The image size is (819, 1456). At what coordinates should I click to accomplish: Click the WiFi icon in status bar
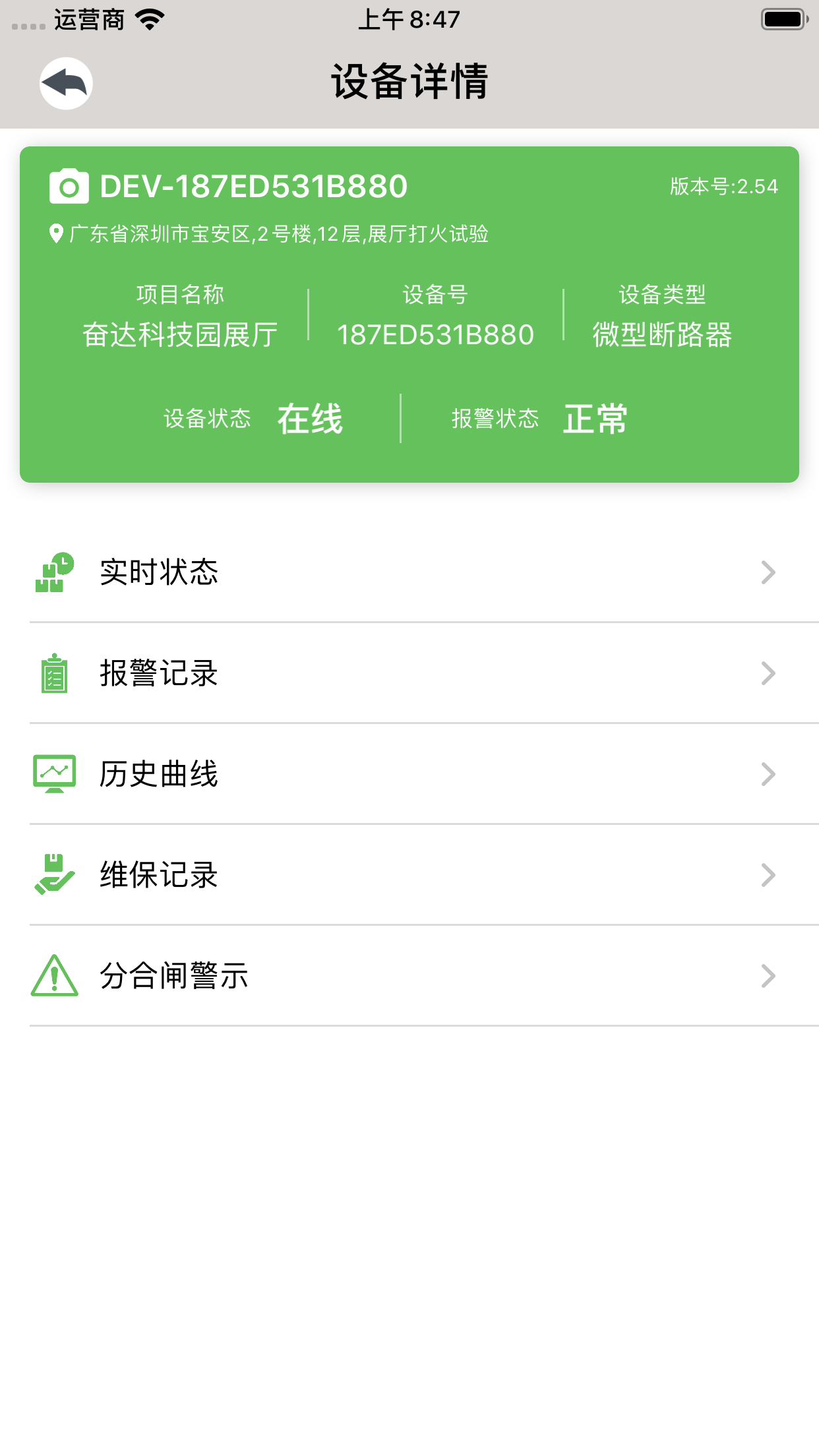point(149,18)
